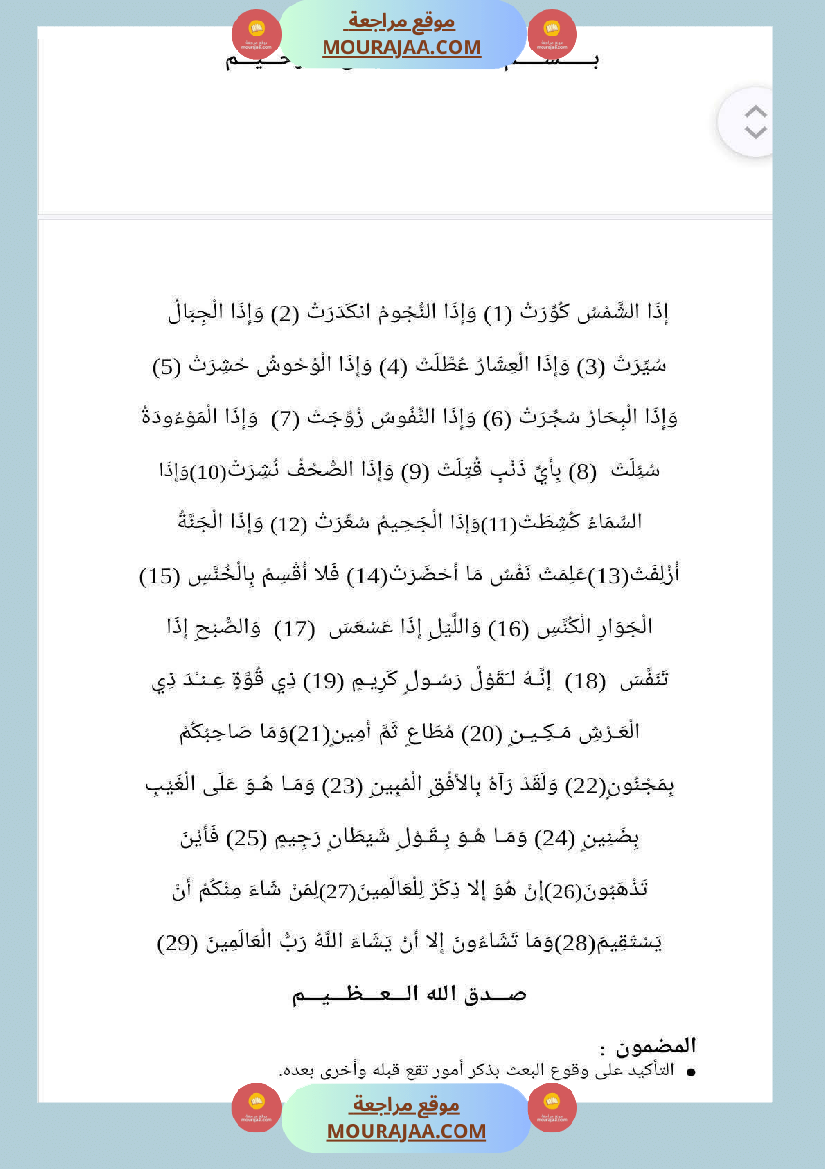The height and width of the screenshot is (1169, 825).
Task: Click the top-right MOURAJAA circular logo icon
Action: (x=551, y=33)
